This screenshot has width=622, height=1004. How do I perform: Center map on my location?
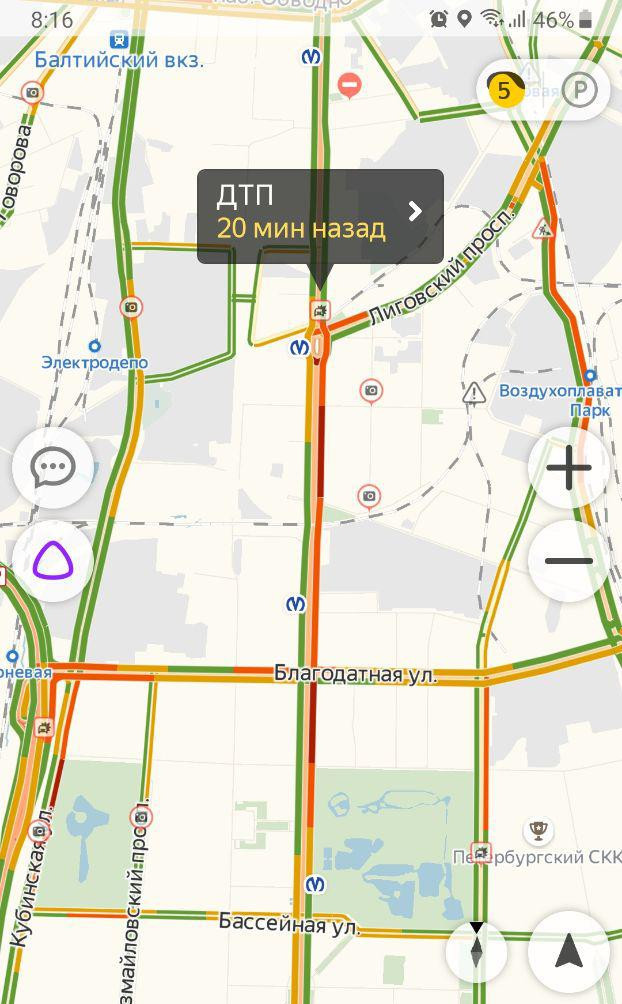pyautogui.click(x=568, y=952)
